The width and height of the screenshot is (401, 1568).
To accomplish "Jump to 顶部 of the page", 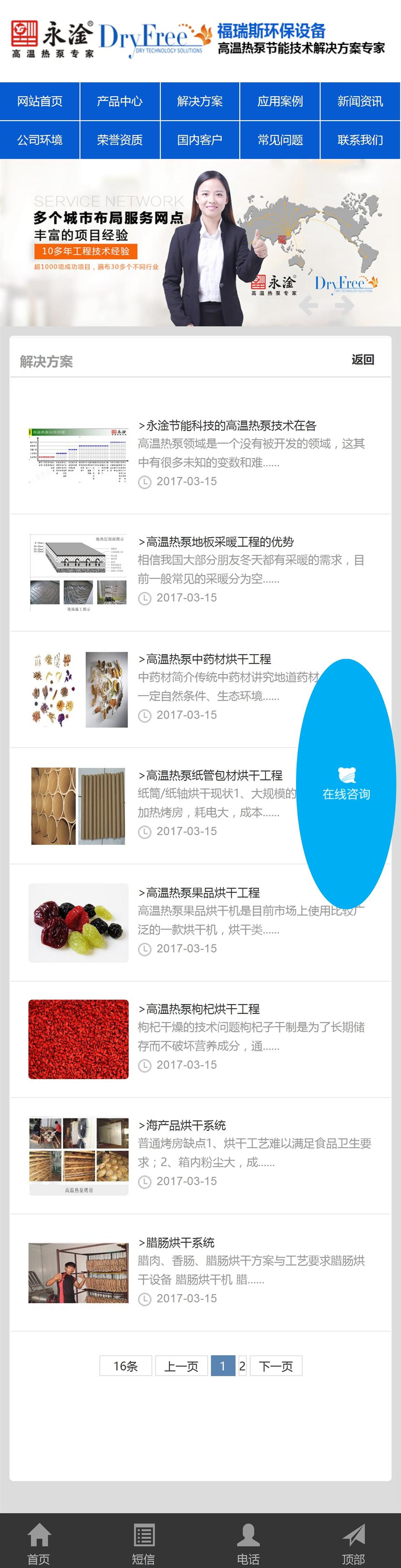I will pyautogui.click(x=353, y=1543).
